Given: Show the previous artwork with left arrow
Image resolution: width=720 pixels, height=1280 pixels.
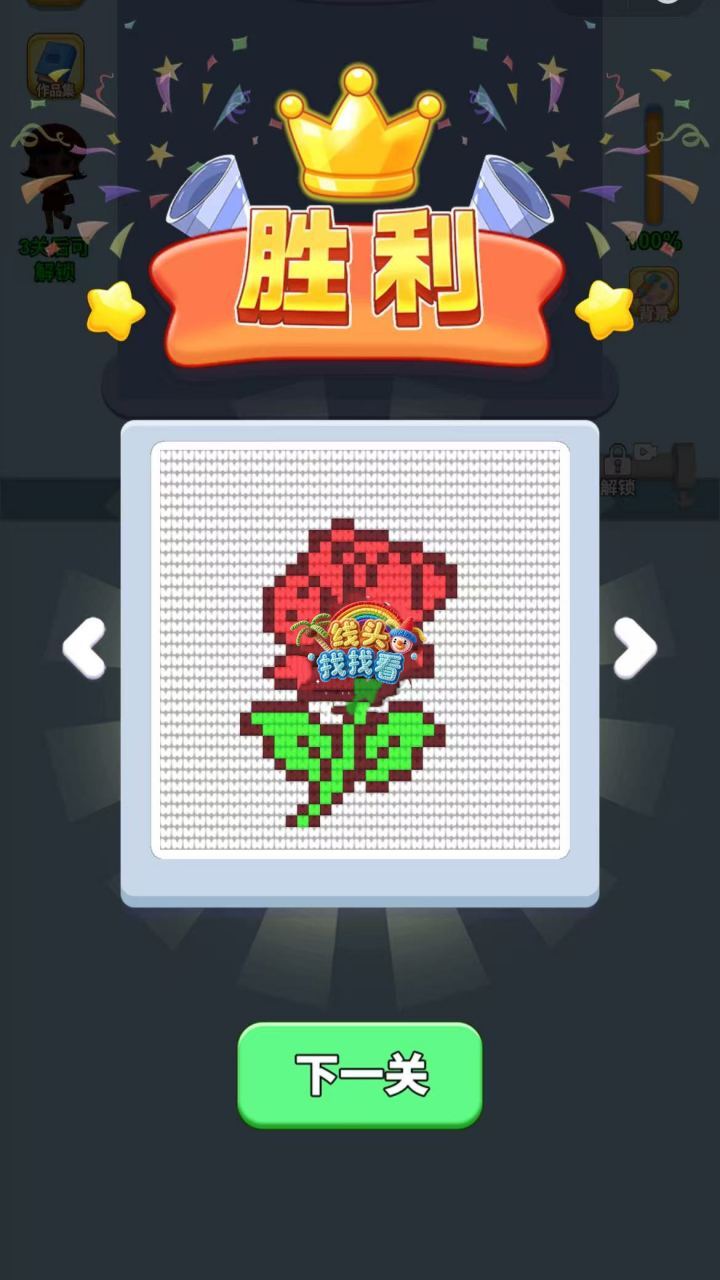Looking at the screenshot, I should [85, 648].
